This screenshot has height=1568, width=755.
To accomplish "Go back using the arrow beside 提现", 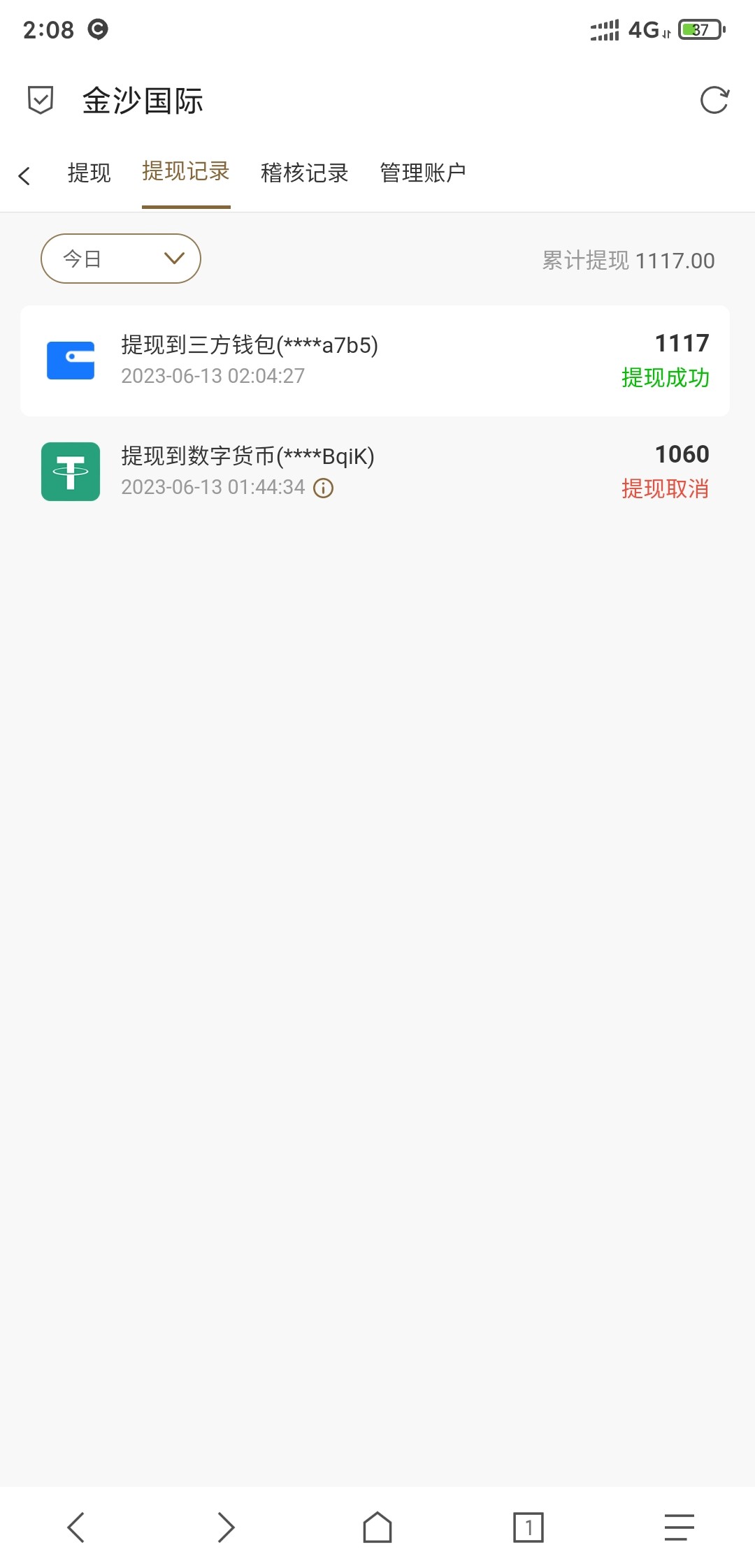I will 24,175.
